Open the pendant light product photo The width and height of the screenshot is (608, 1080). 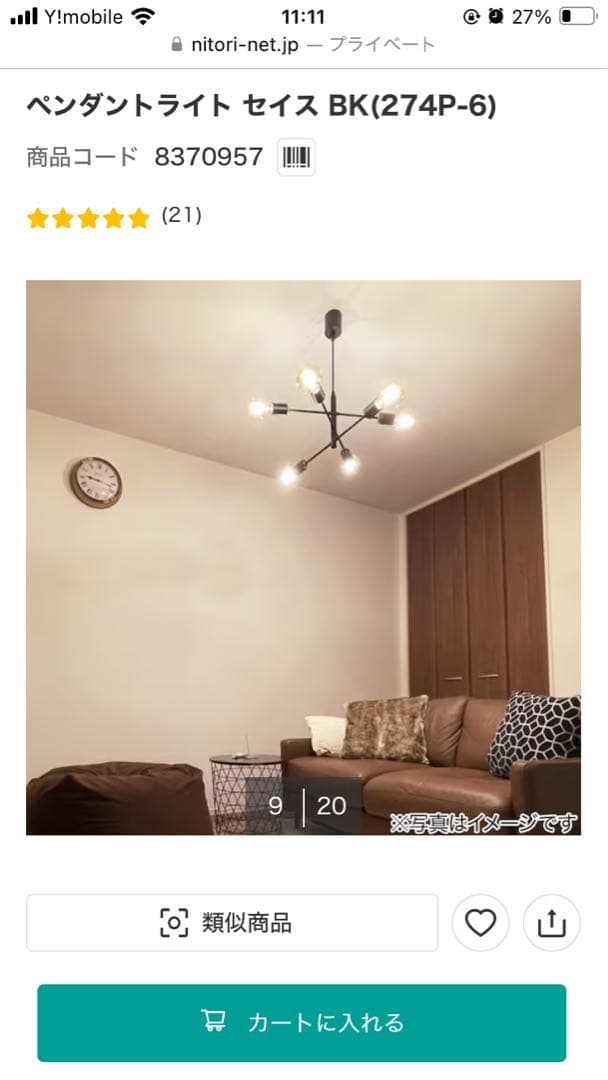click(303, 556)
